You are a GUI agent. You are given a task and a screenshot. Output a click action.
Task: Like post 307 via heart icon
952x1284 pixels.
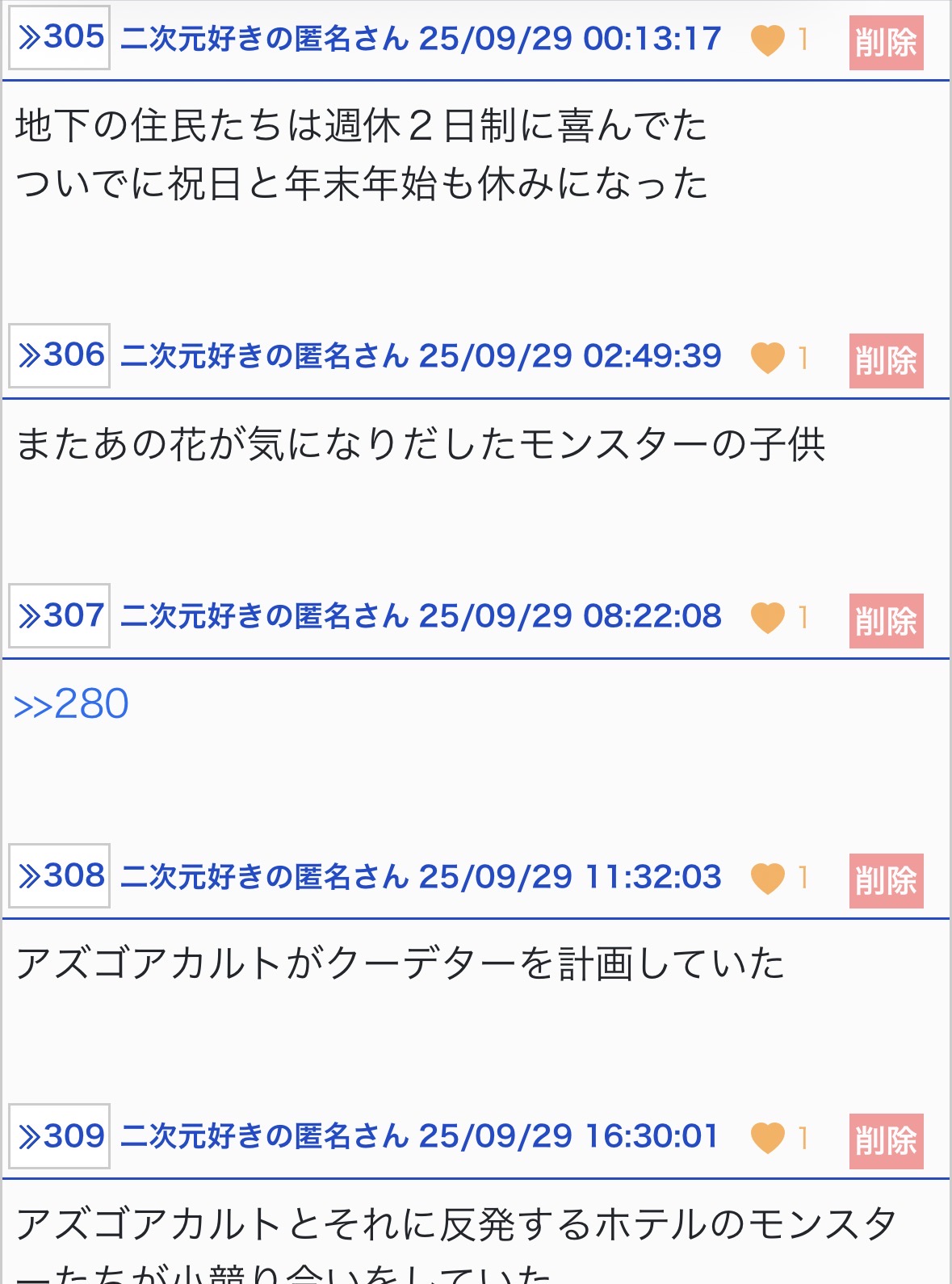coord(767,618)
